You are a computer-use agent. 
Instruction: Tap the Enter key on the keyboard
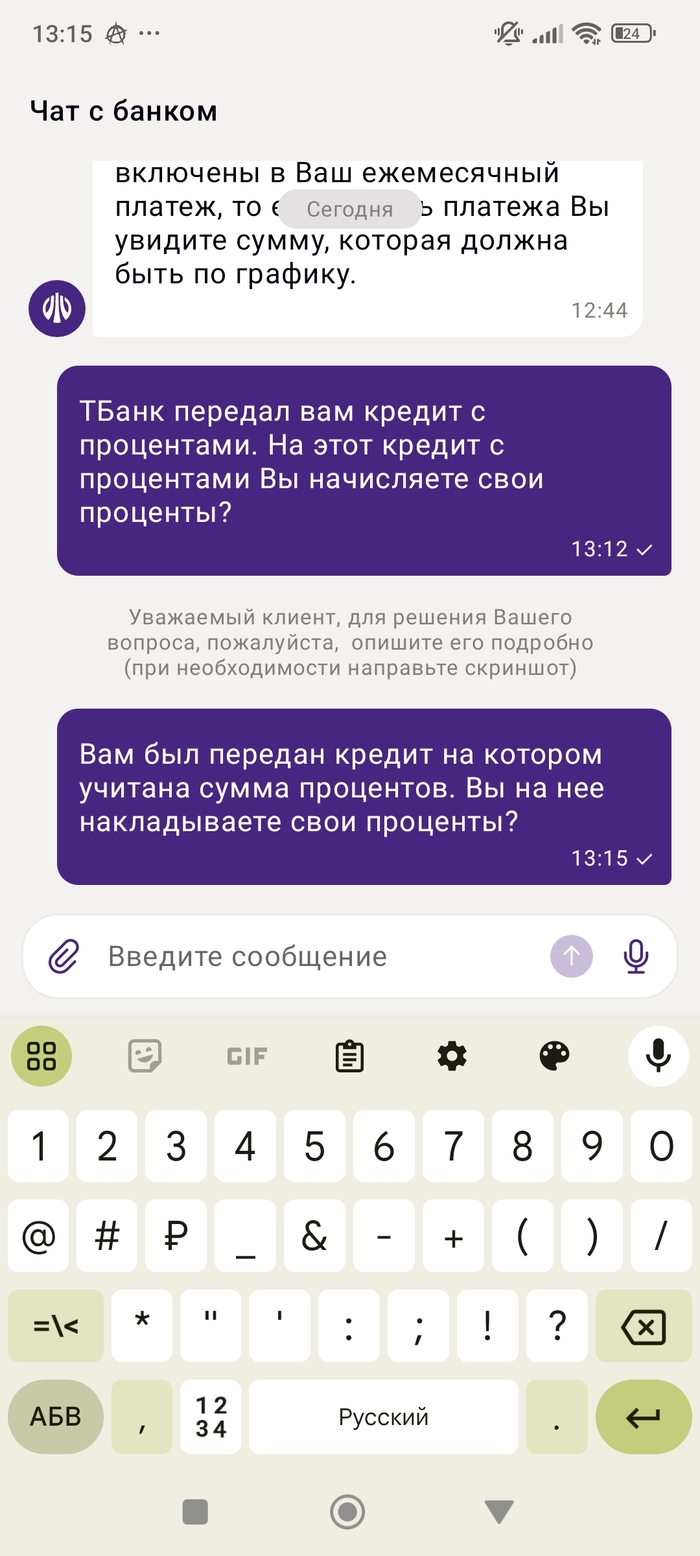[643, 1417]
